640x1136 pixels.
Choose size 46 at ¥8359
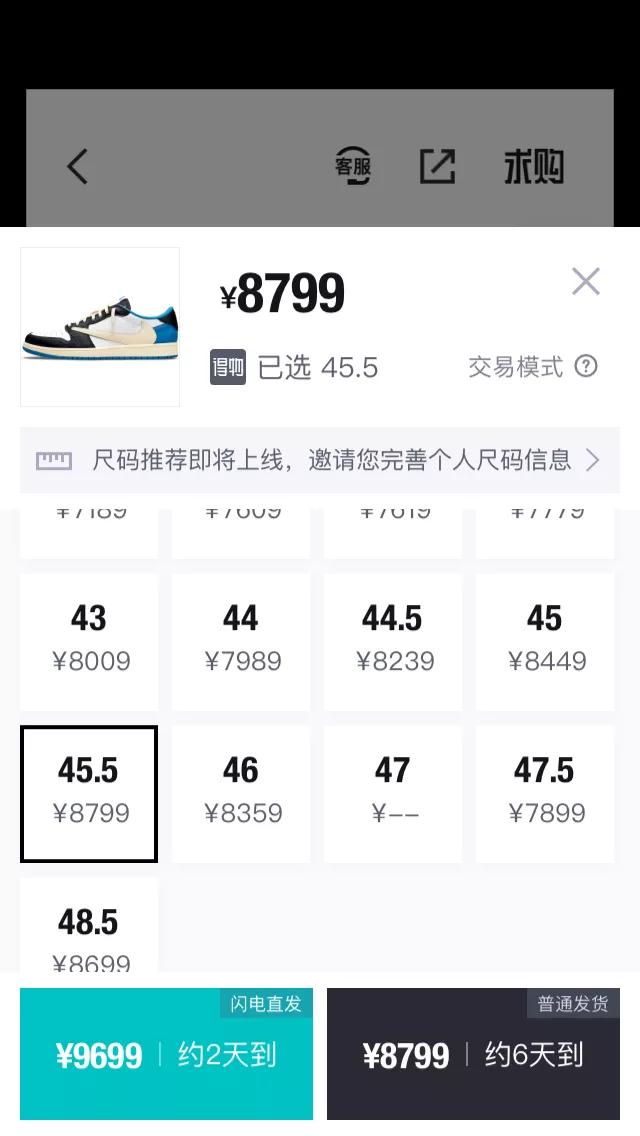click(x=241, y=793)
